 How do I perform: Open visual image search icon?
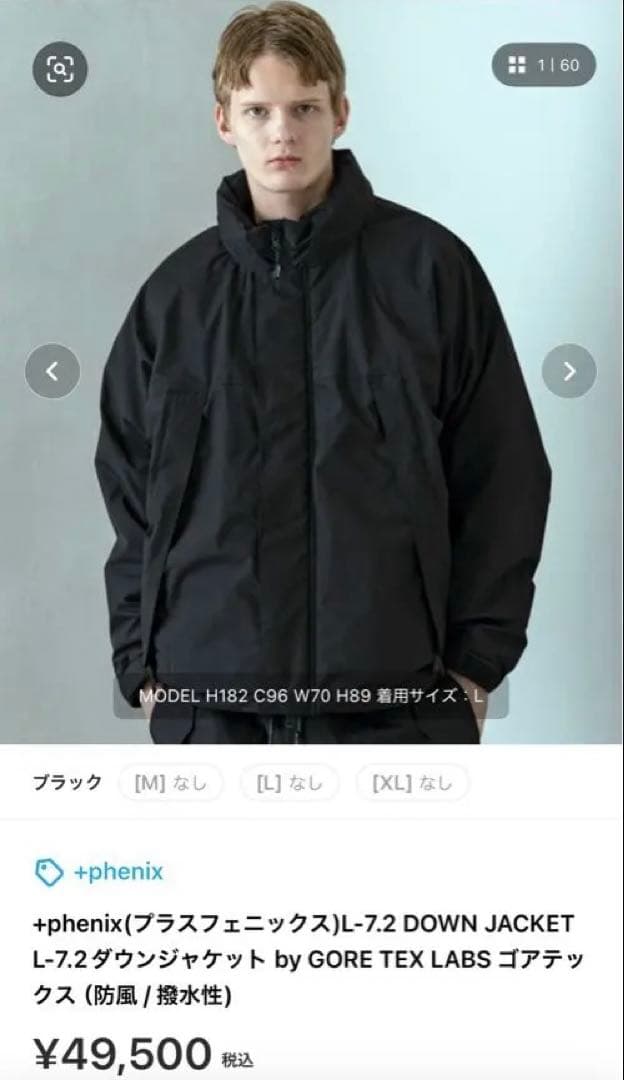point(60,67)
